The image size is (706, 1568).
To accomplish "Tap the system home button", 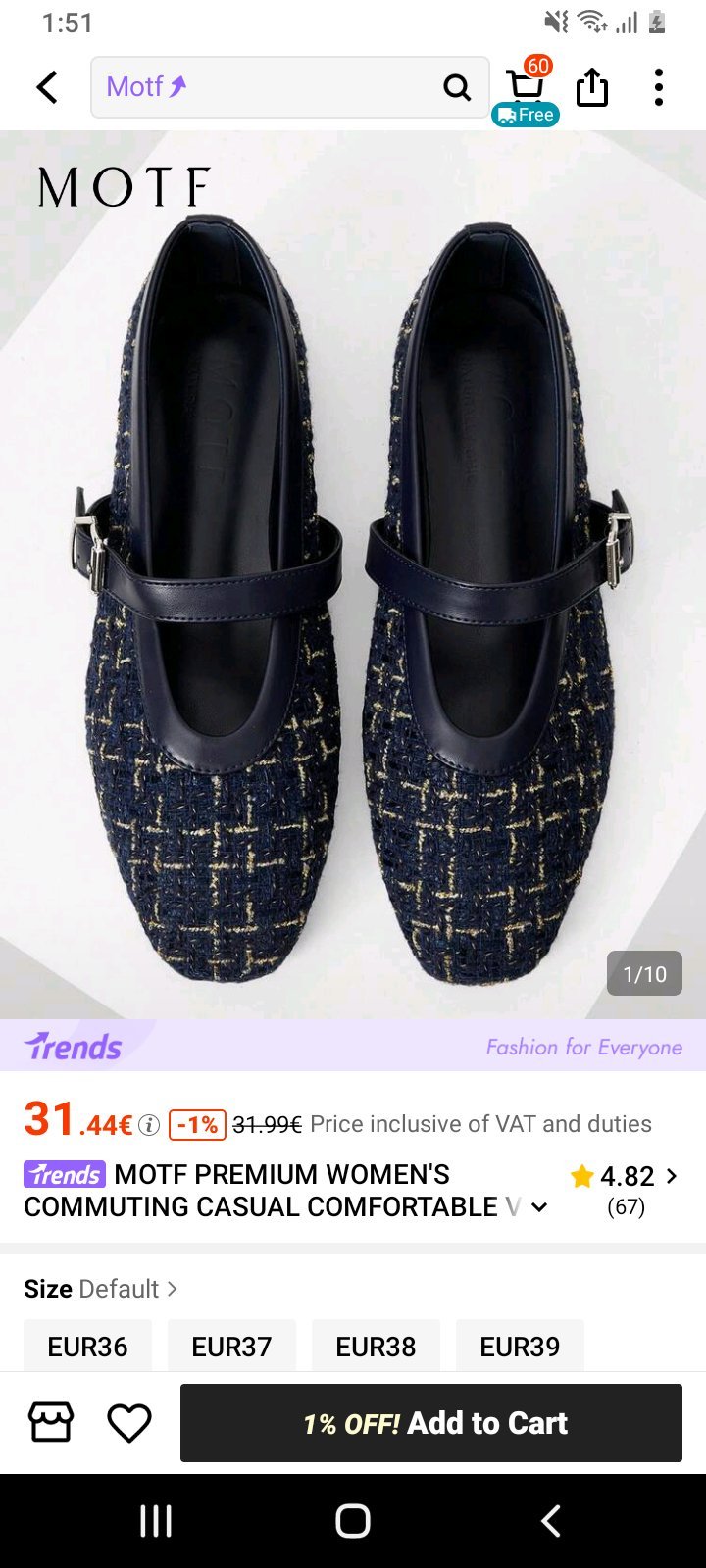I will point(353,1521).
